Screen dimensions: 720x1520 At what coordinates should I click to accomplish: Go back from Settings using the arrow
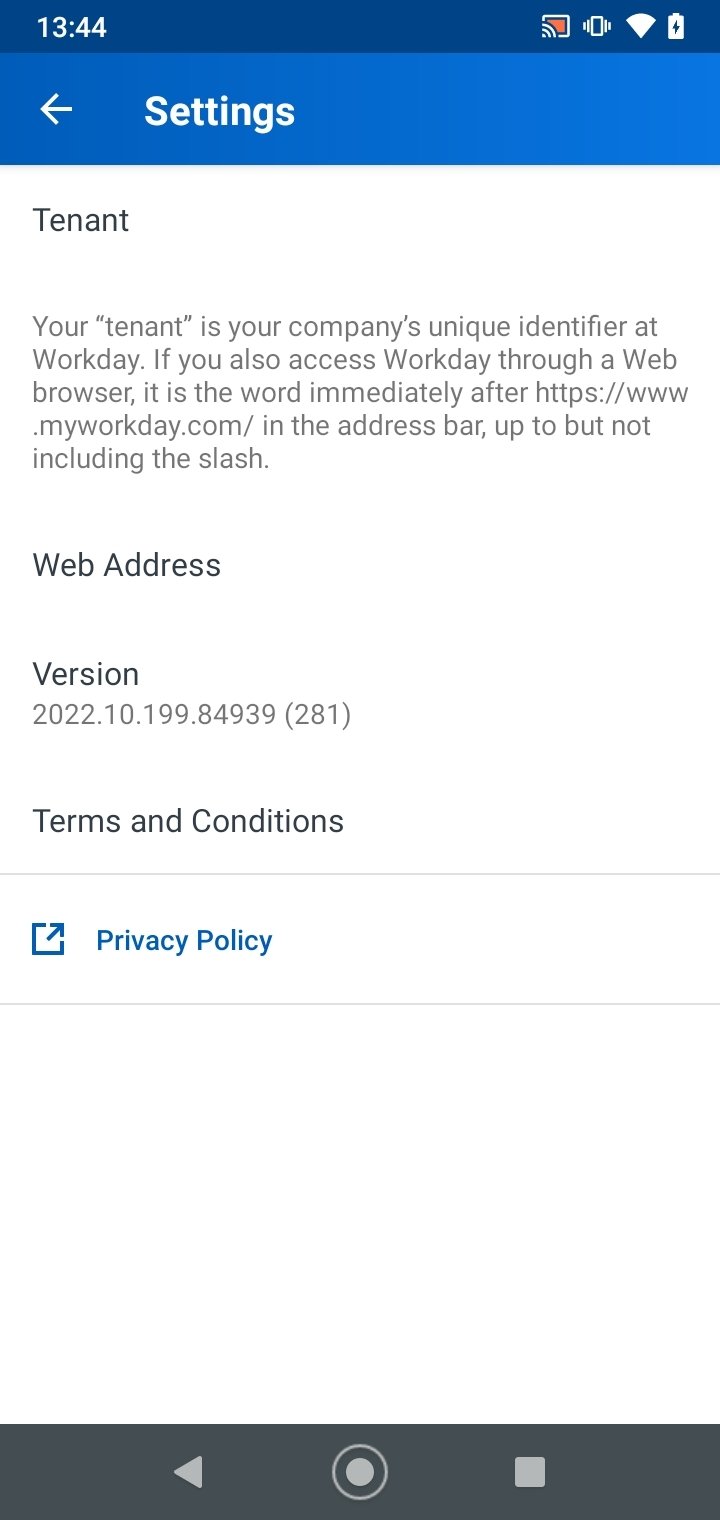[56, 110]
